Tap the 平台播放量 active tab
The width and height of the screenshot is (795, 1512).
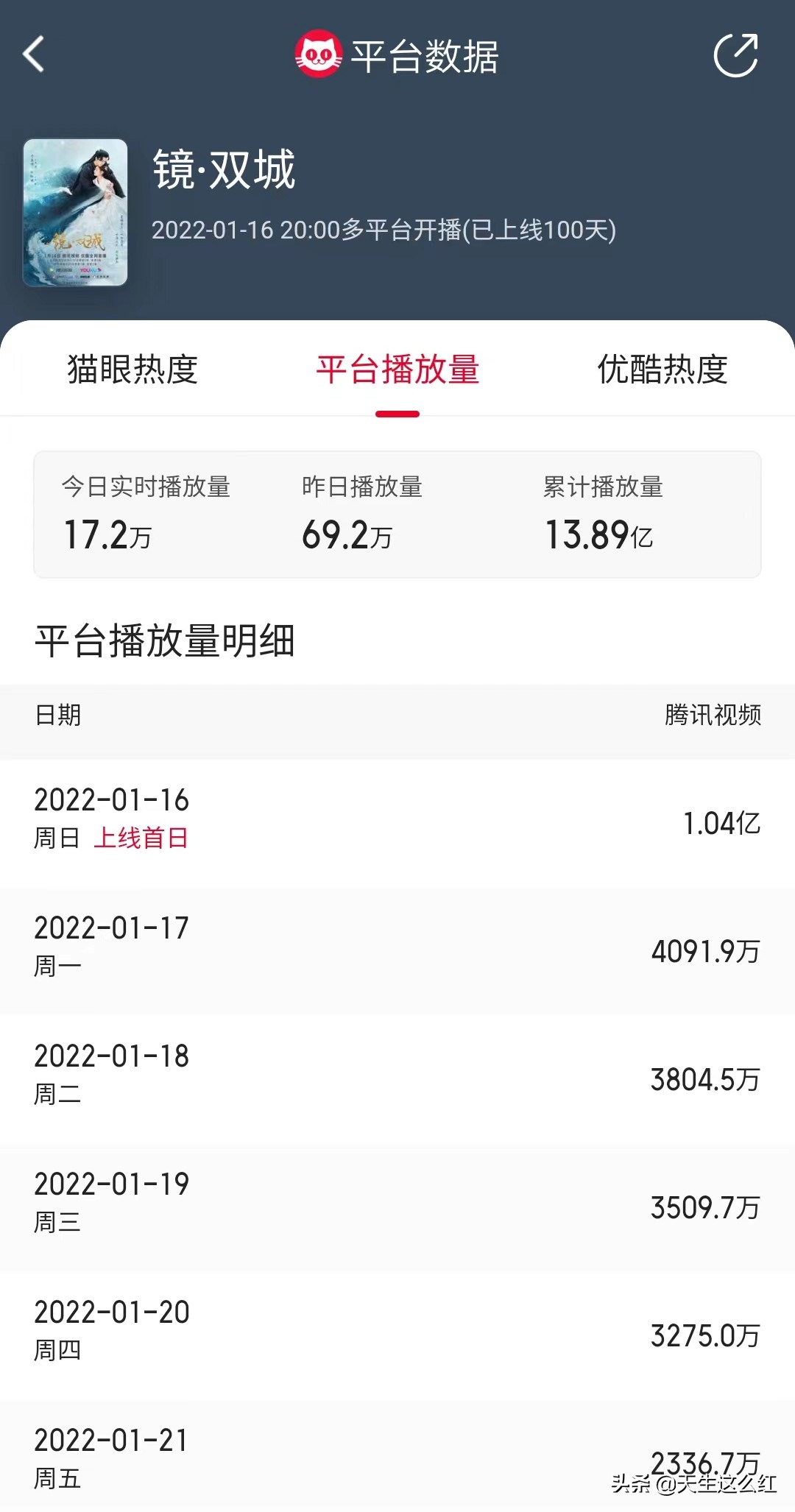(396, 372)
